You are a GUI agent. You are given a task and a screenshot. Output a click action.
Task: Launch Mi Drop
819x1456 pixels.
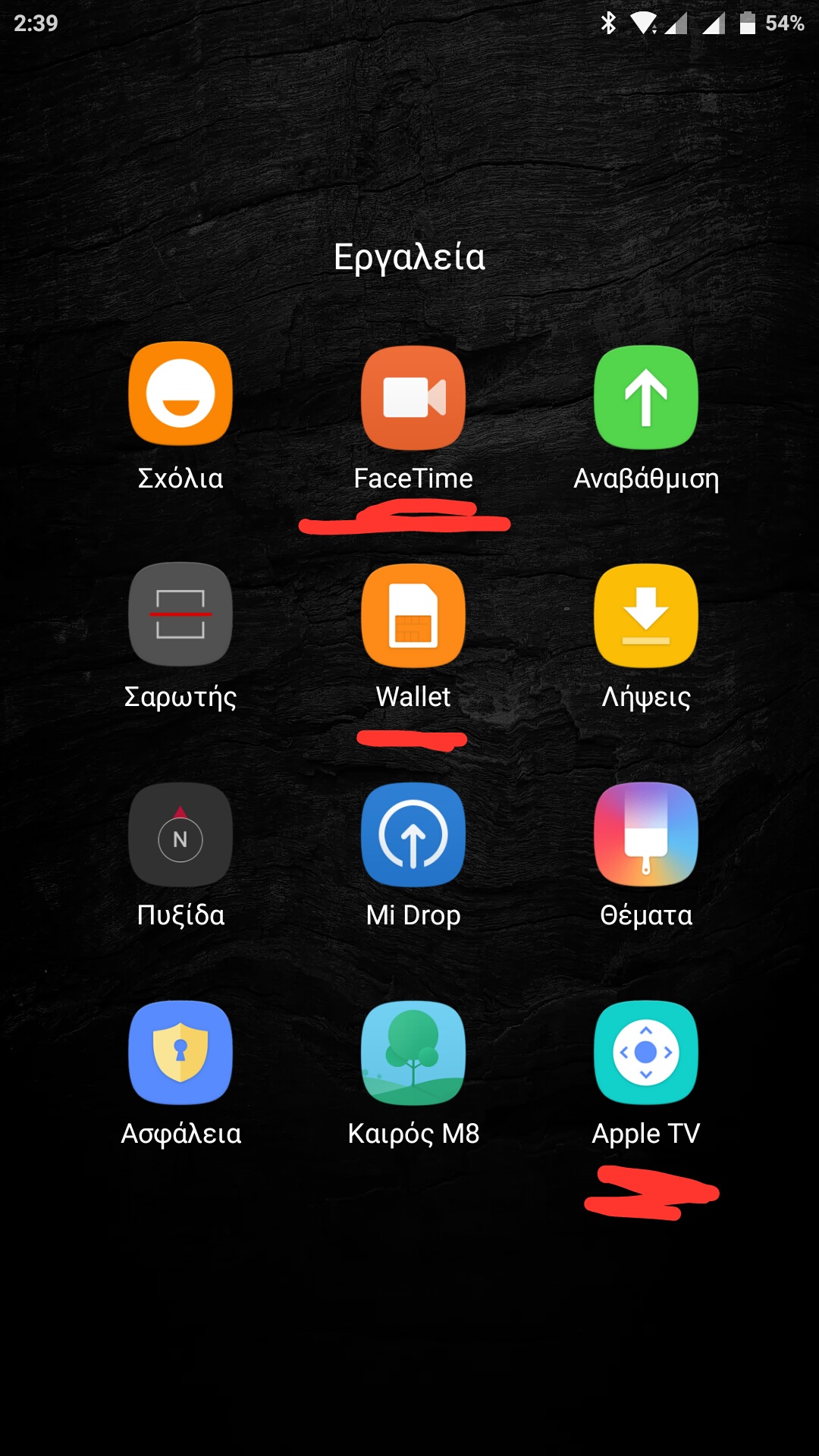pos(413,834)
